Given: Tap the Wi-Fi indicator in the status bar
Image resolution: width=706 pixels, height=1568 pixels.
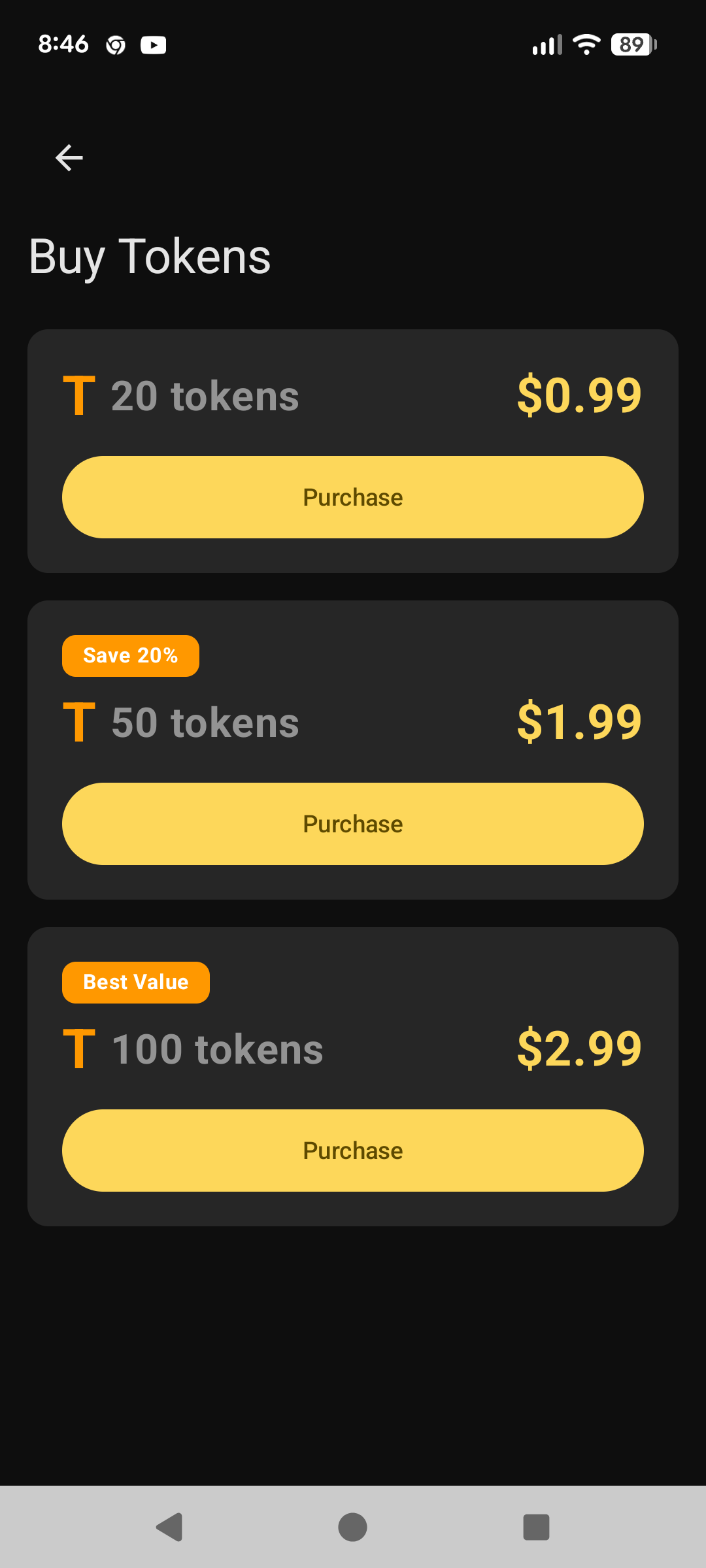Looking at the screenshot, I should coord(584,44).
